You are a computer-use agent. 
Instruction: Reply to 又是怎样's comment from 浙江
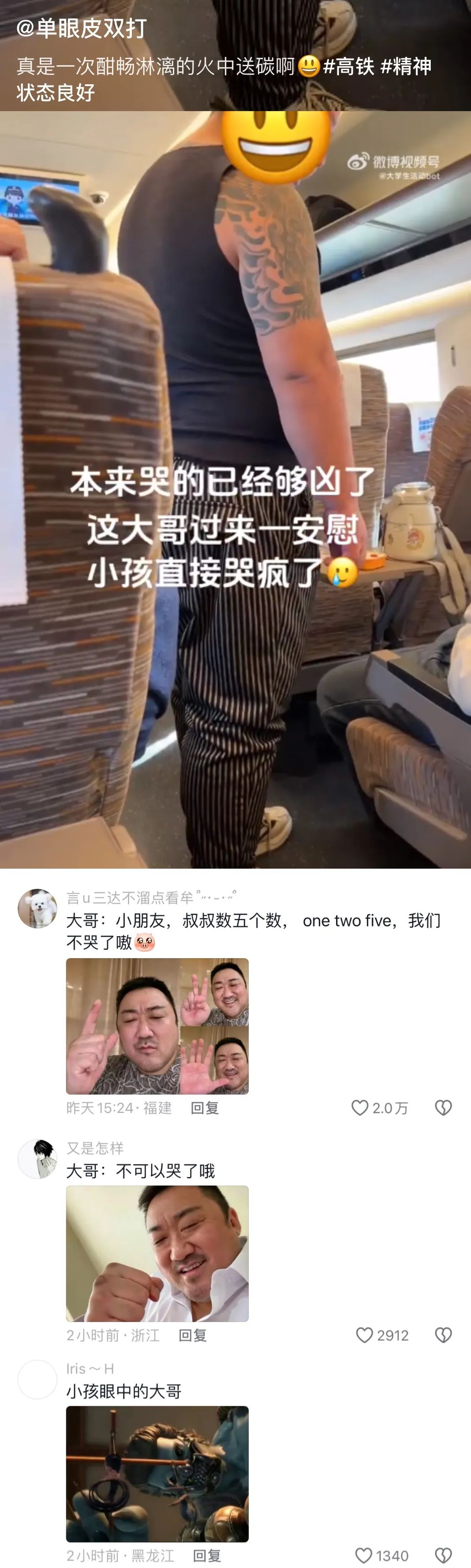pos(192,1336)
